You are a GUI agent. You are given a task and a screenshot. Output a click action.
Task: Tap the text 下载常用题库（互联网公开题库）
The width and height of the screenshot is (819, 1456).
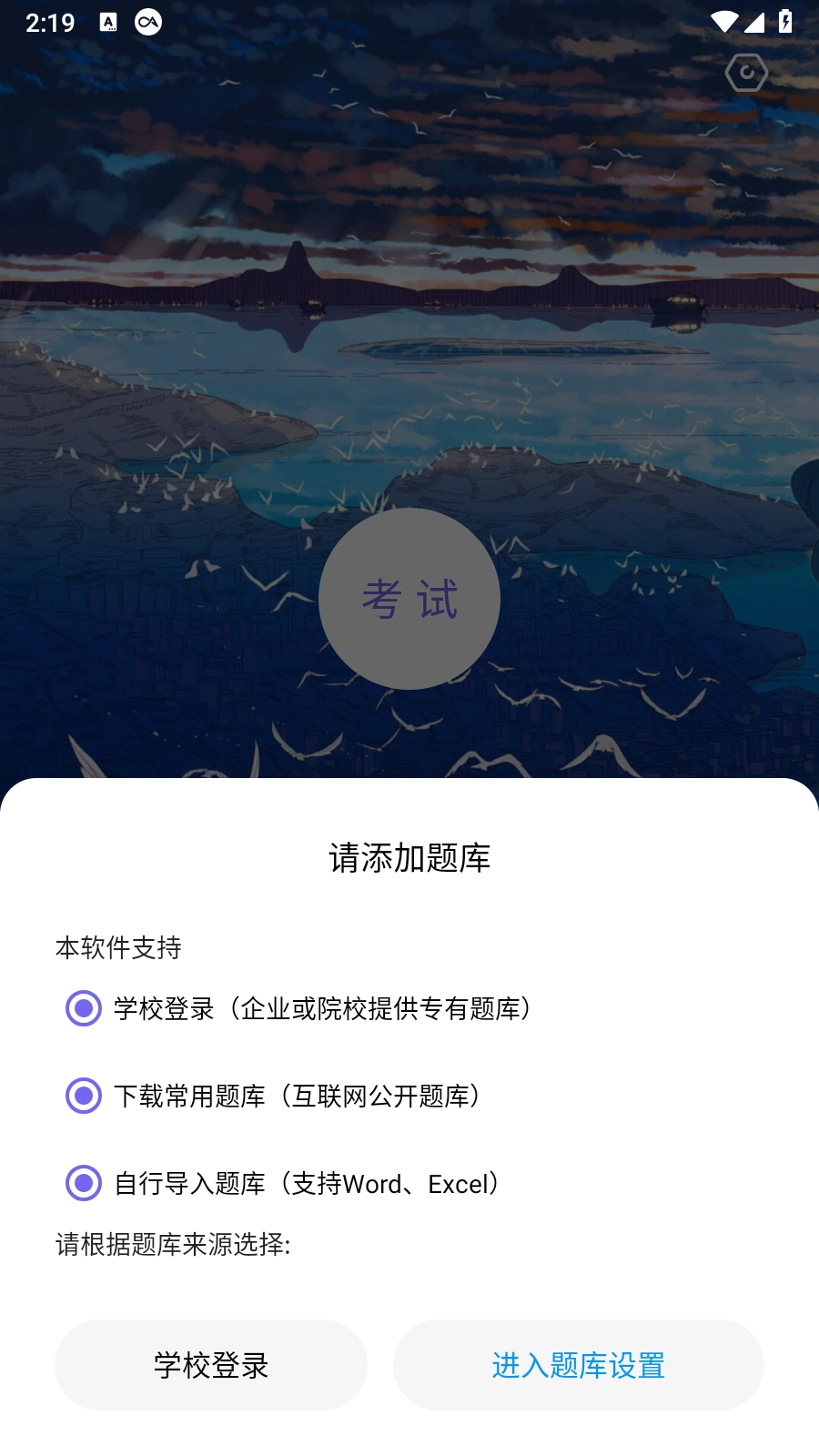300,1097
